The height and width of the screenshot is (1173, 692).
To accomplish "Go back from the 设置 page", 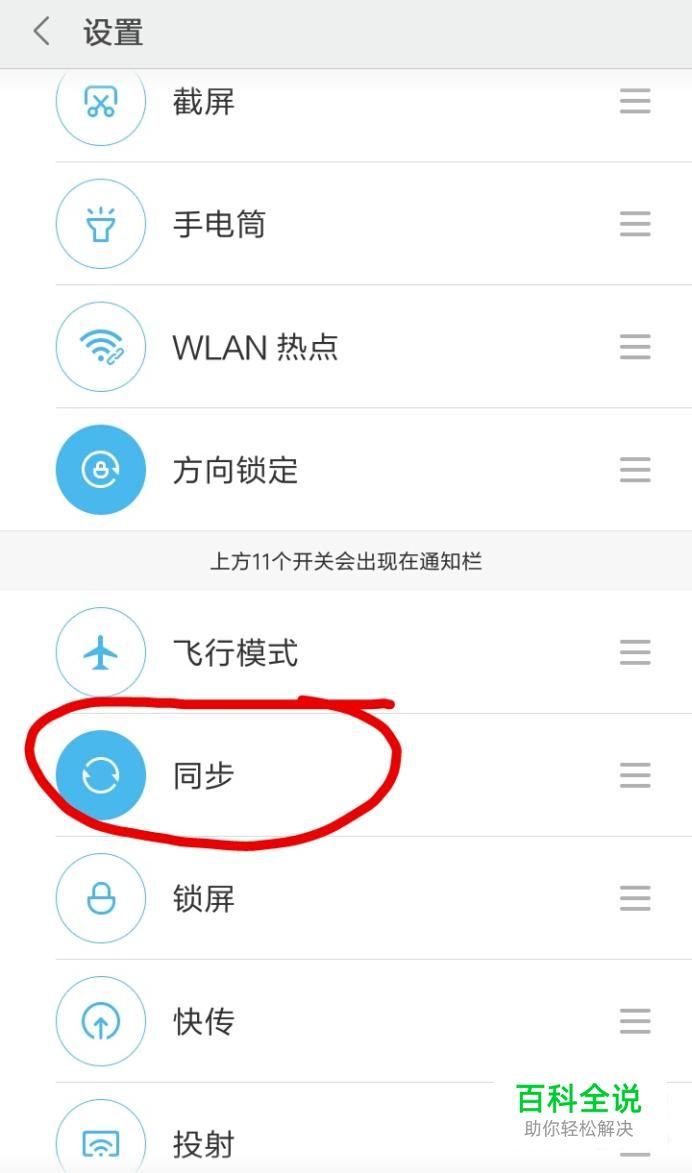I will 42,32.
